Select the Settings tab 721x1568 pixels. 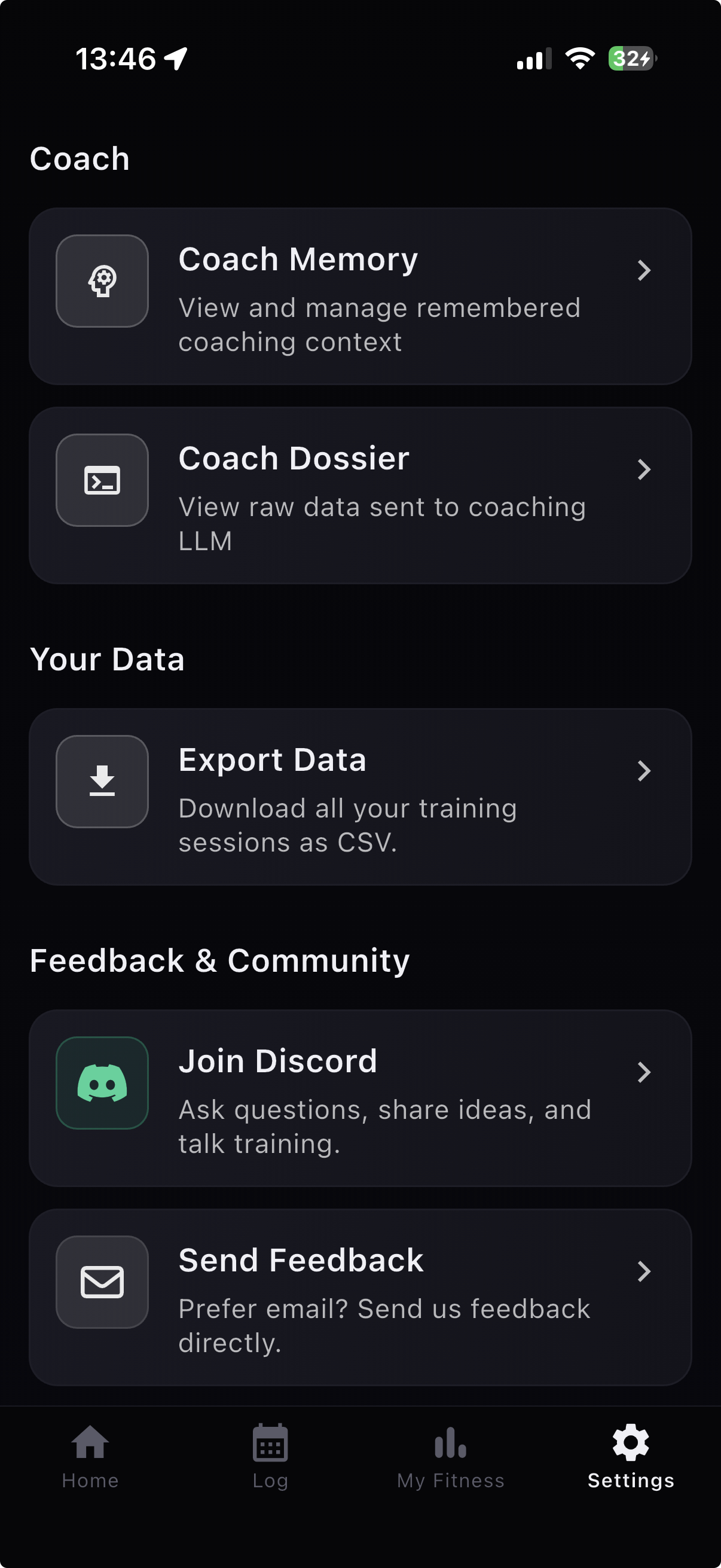[x=630, y=1456]
